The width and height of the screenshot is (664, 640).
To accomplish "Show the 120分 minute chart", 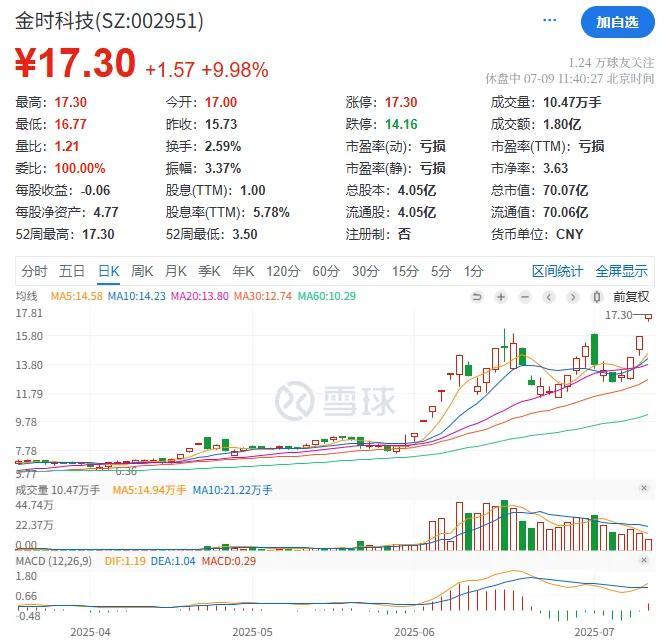I will pyautogui.click(x=282, y=271).
